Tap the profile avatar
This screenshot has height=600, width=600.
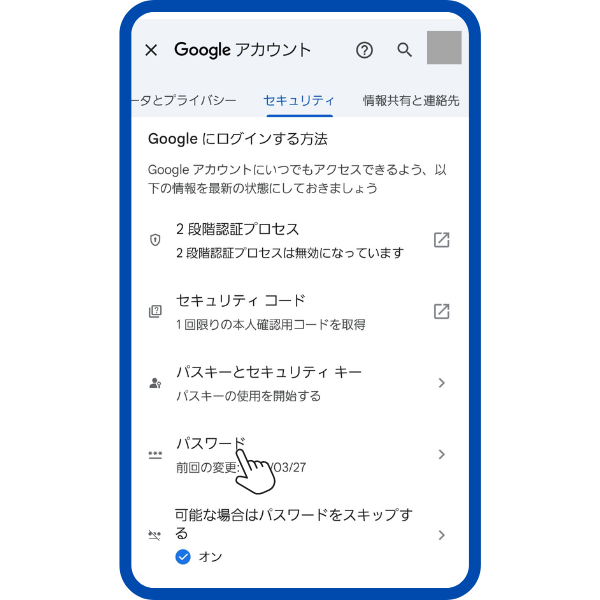[x=444, y=47]
